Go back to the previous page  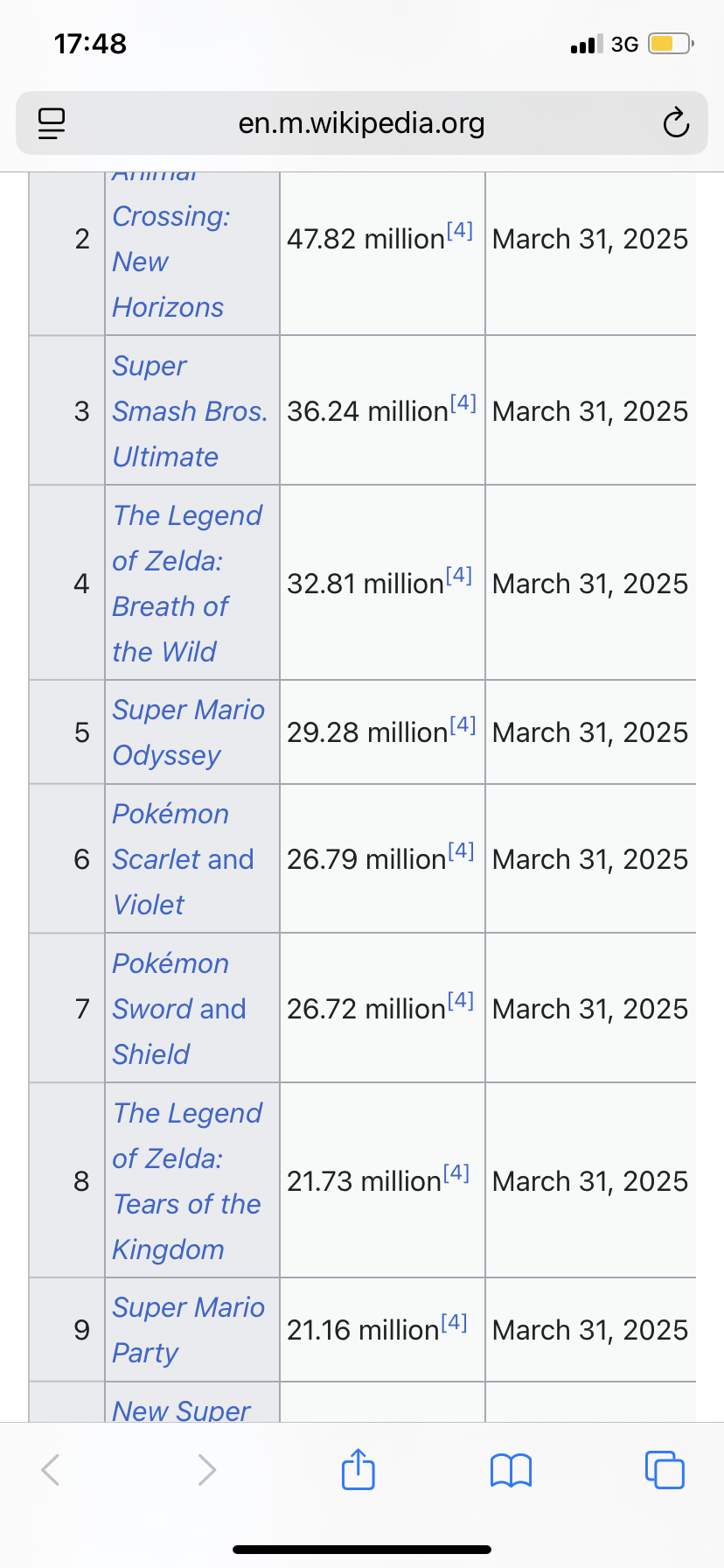(x=51, y=1470)
